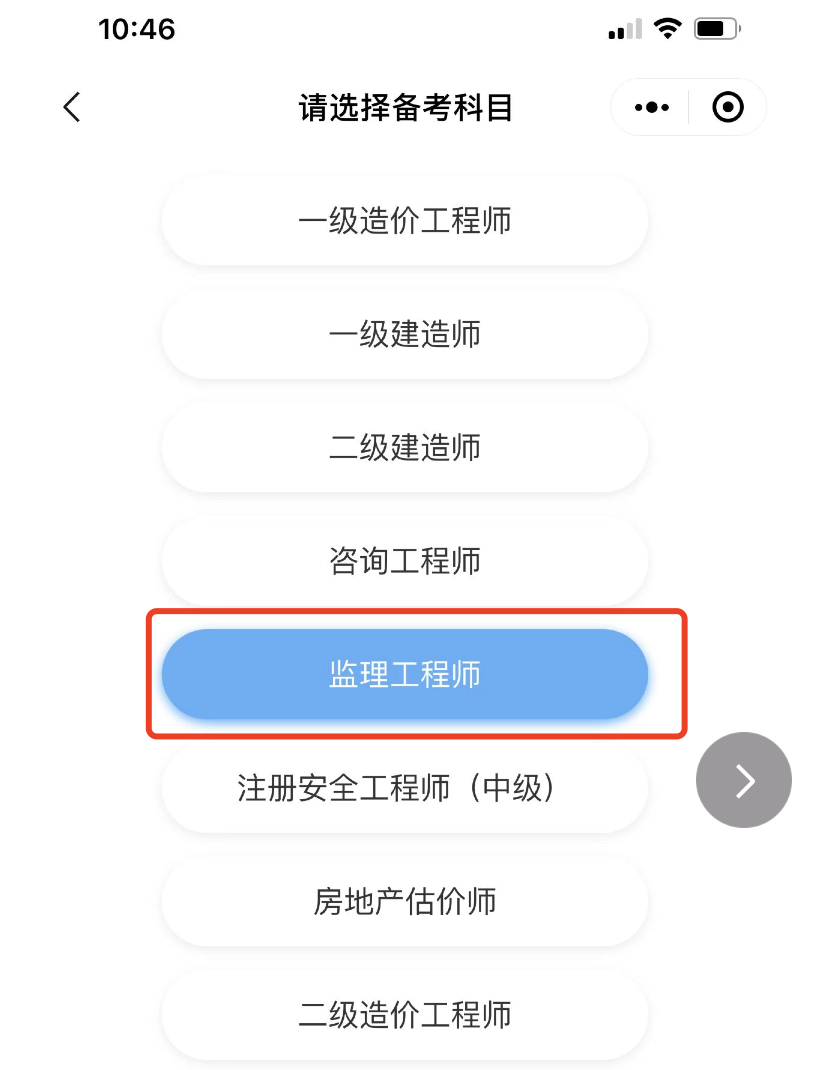Click the circled target icon to exit mini-program

(727, 106)
